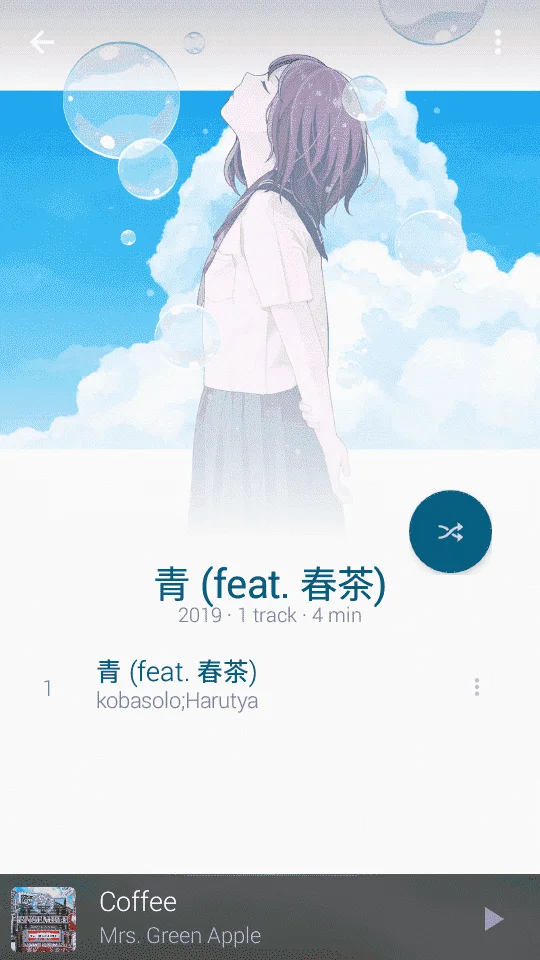Shuffle play this album
540x960 pixels.
click(x=450, y=532)
